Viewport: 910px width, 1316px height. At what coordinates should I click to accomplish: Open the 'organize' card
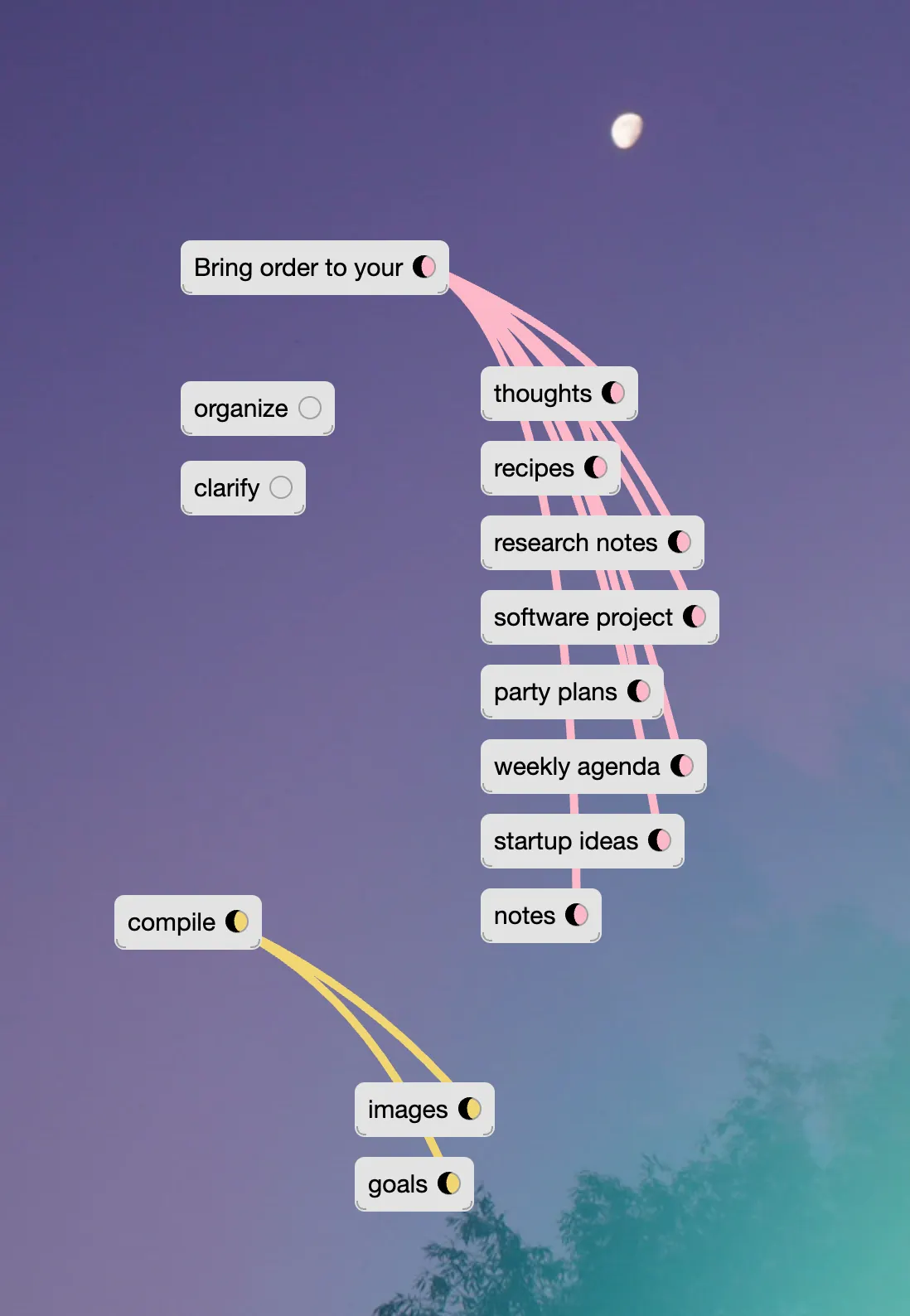pyautogui.click(x=240, y=409)
